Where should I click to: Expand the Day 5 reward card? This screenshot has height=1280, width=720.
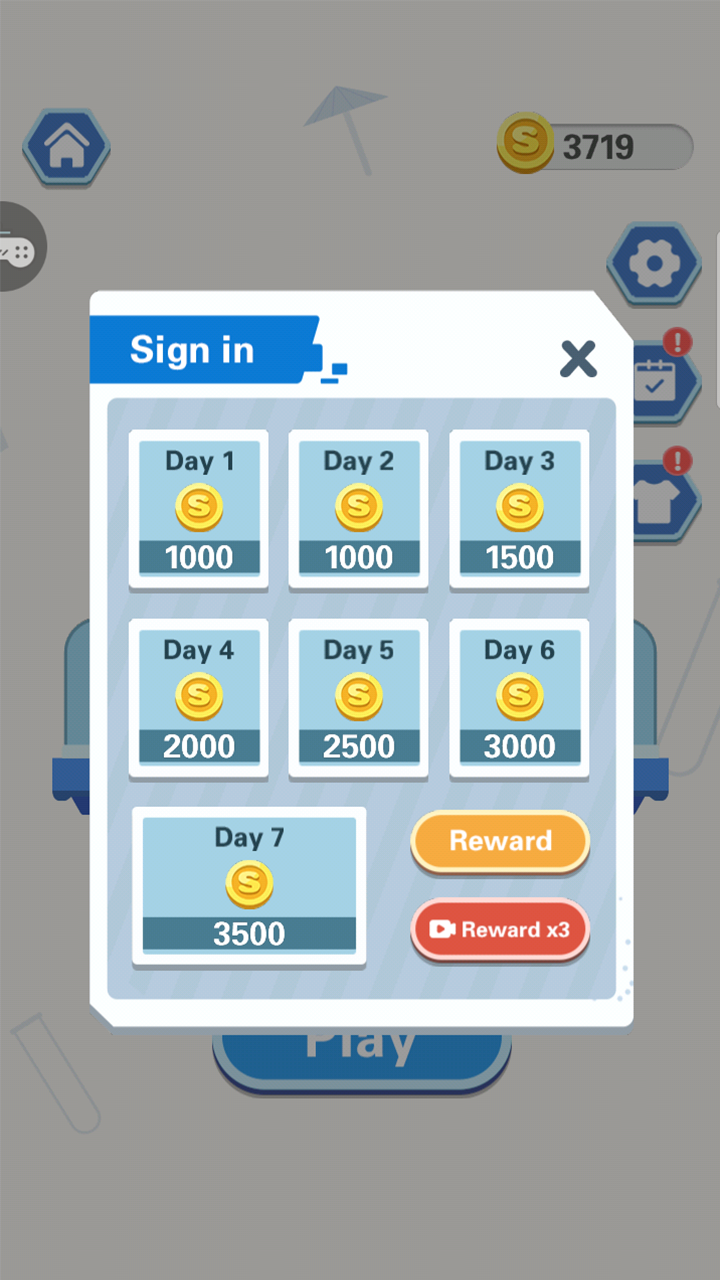click(358, 698)
